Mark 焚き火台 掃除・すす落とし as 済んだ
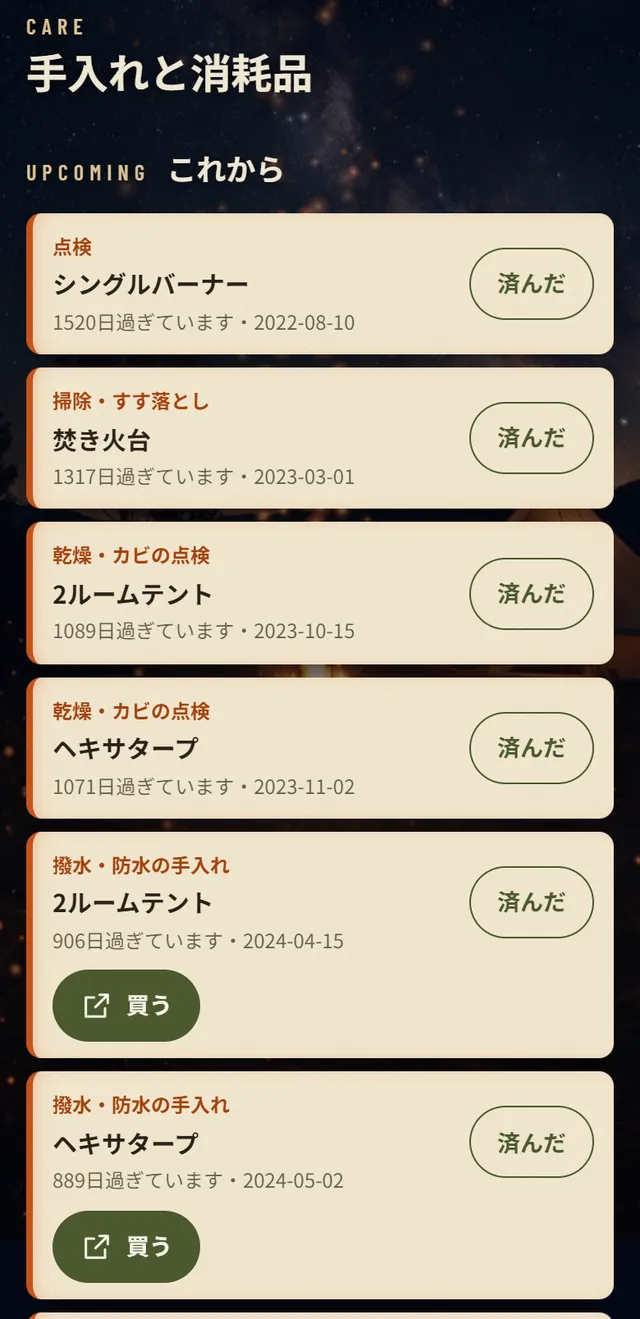Image resolution: width=640 pixels, height=1319 pixels. pyautogui.click(x=531, y=438)
